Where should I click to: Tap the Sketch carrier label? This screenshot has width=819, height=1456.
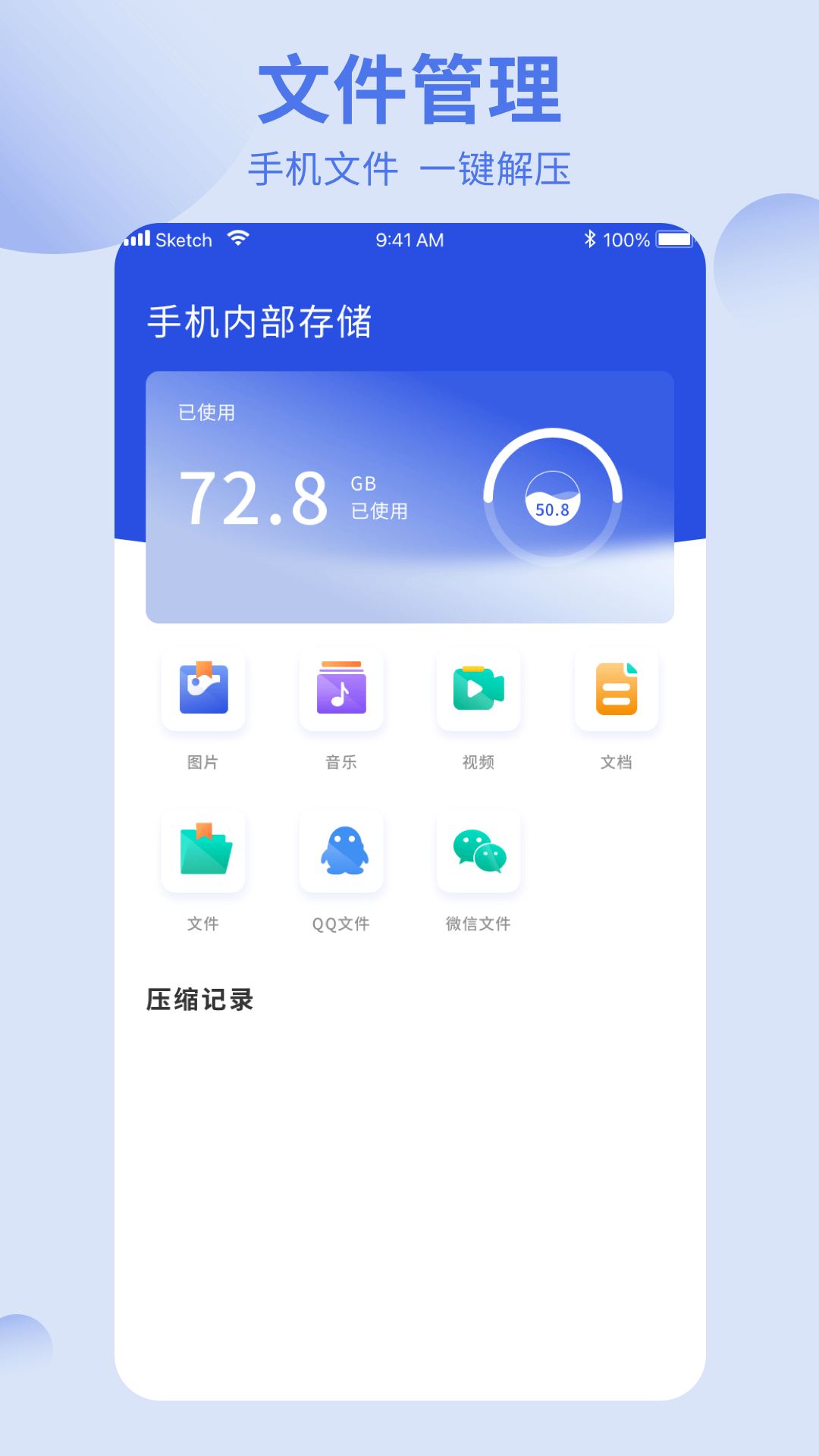tap(184, 239)
